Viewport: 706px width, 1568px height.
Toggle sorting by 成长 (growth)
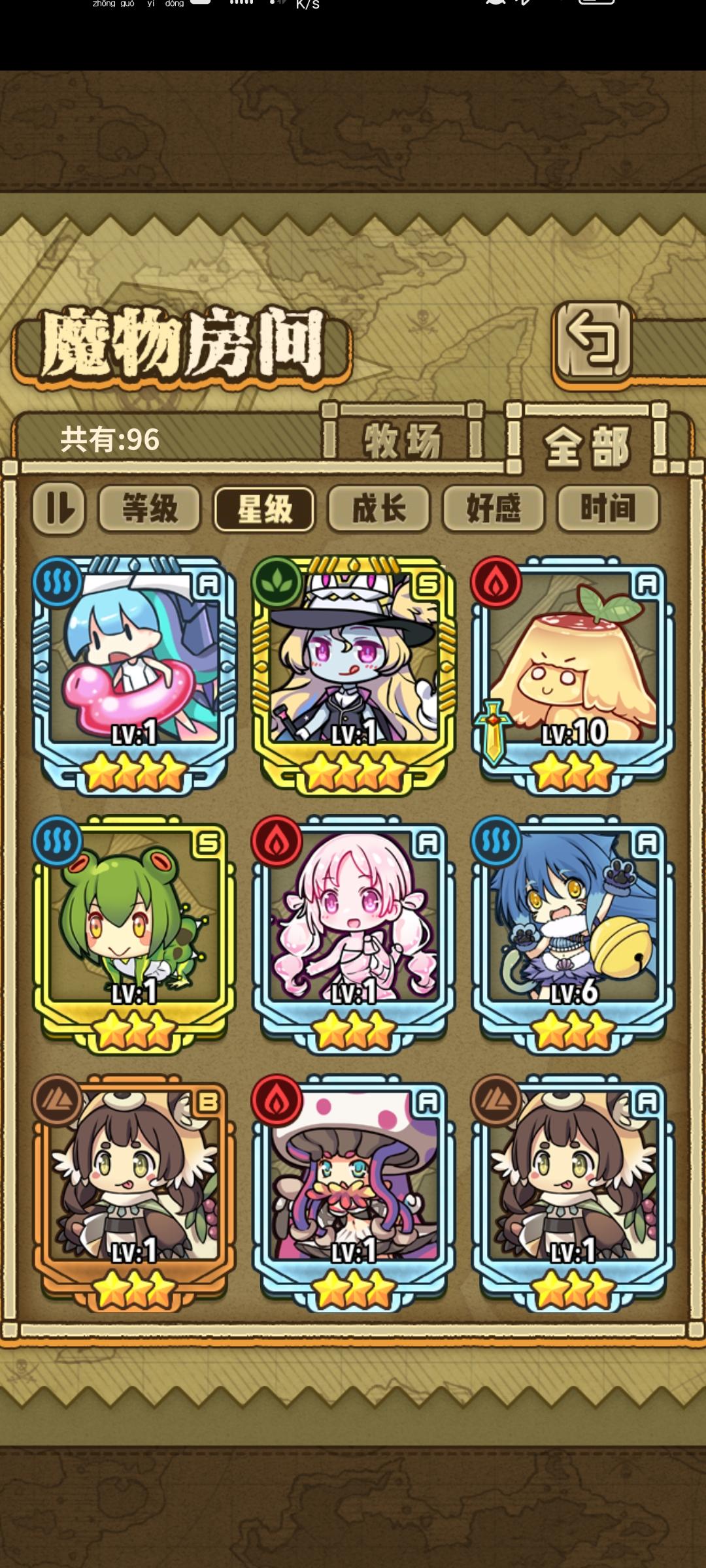tap(380, 510)
